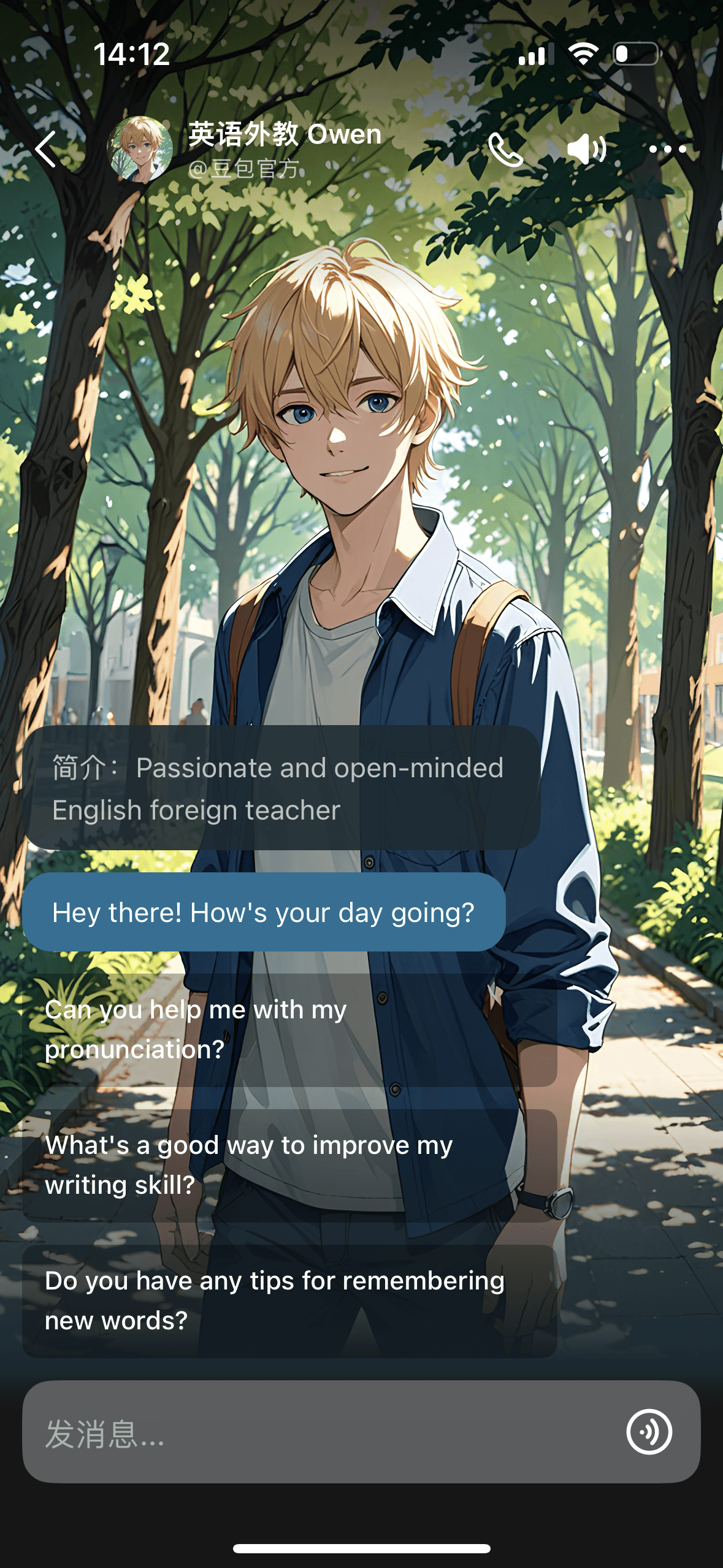Tap the 'Hey there!' greeting message bubble
723x1568 pixels.
tap(264, 912)
